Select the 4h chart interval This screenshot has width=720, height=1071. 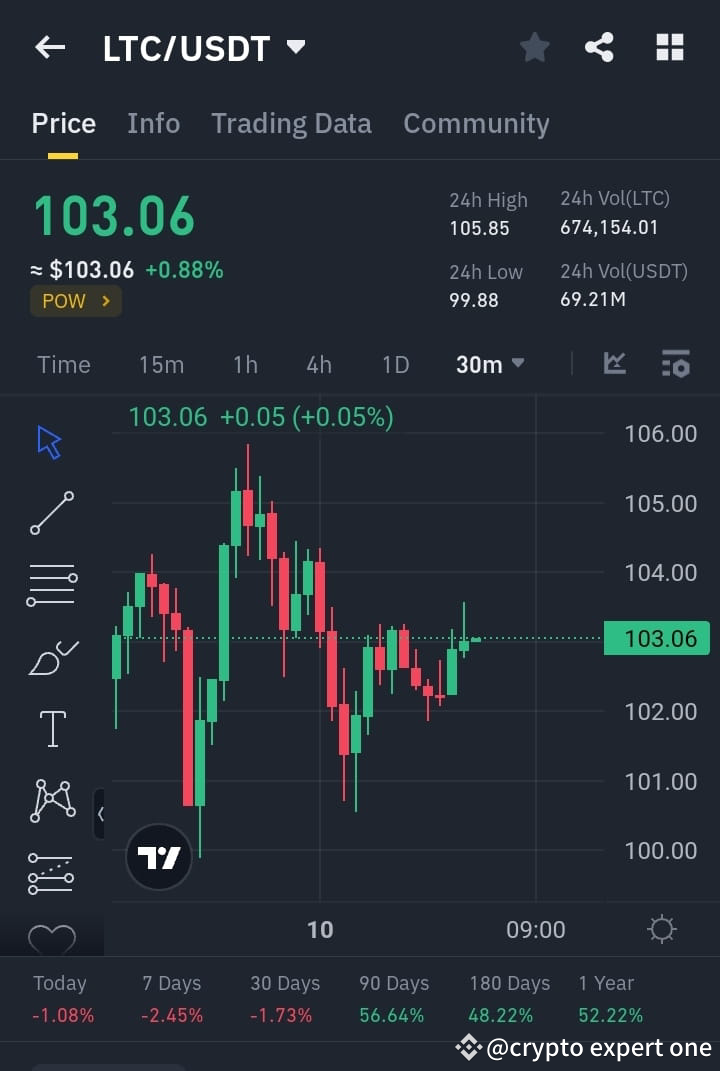(x=318, y=365)
